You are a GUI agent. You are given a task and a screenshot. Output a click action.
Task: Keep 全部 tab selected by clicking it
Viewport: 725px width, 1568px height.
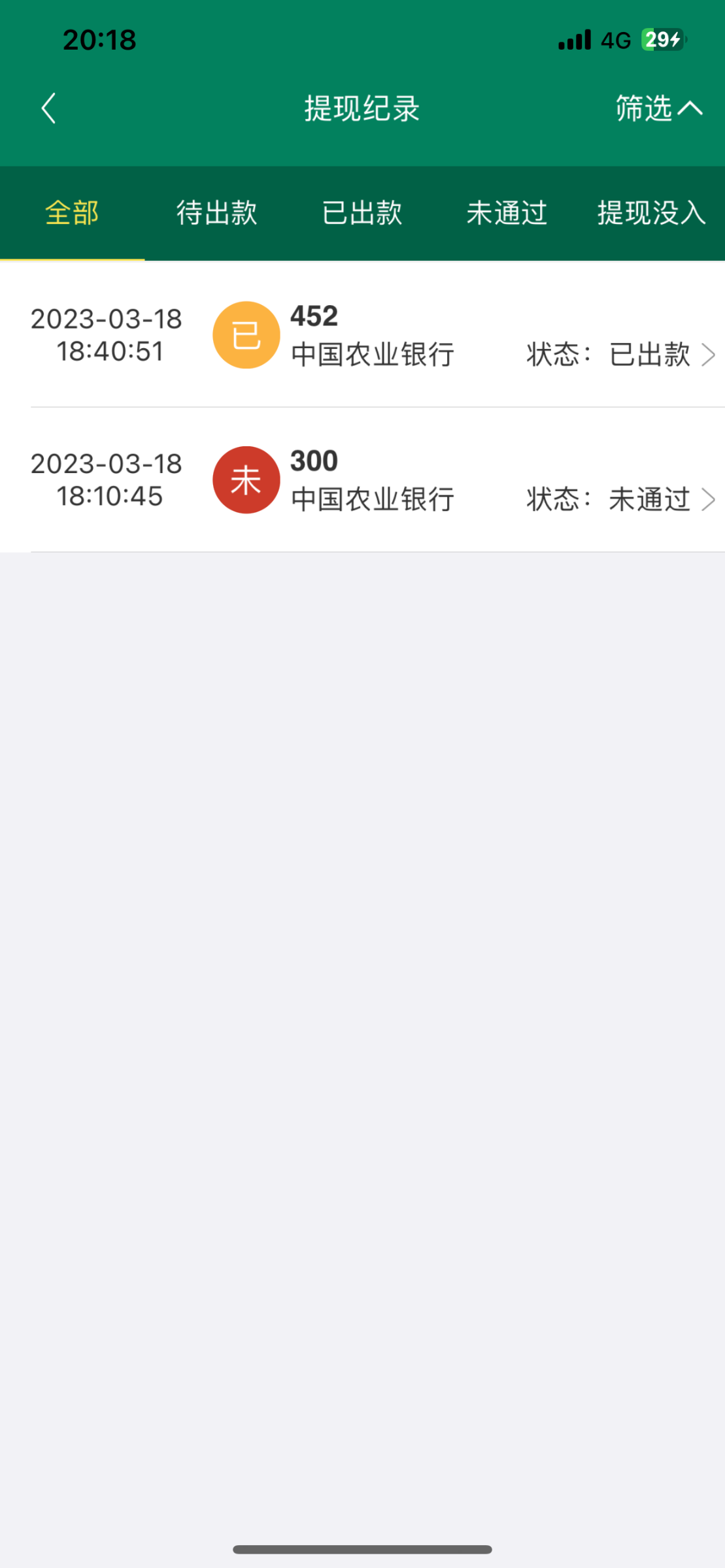tap(71, 213)
